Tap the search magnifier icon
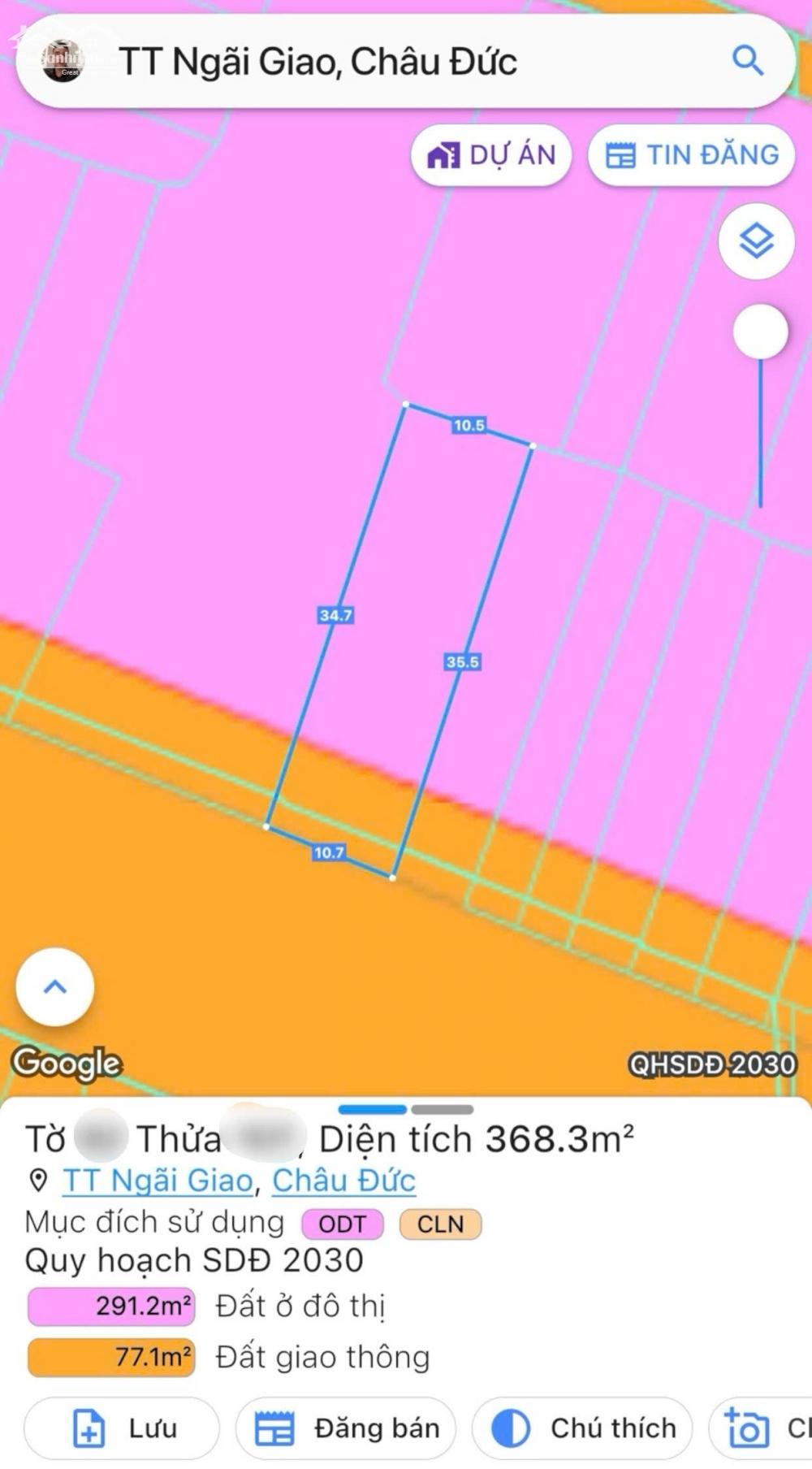 pyautogui.click(x=747, y=60)
